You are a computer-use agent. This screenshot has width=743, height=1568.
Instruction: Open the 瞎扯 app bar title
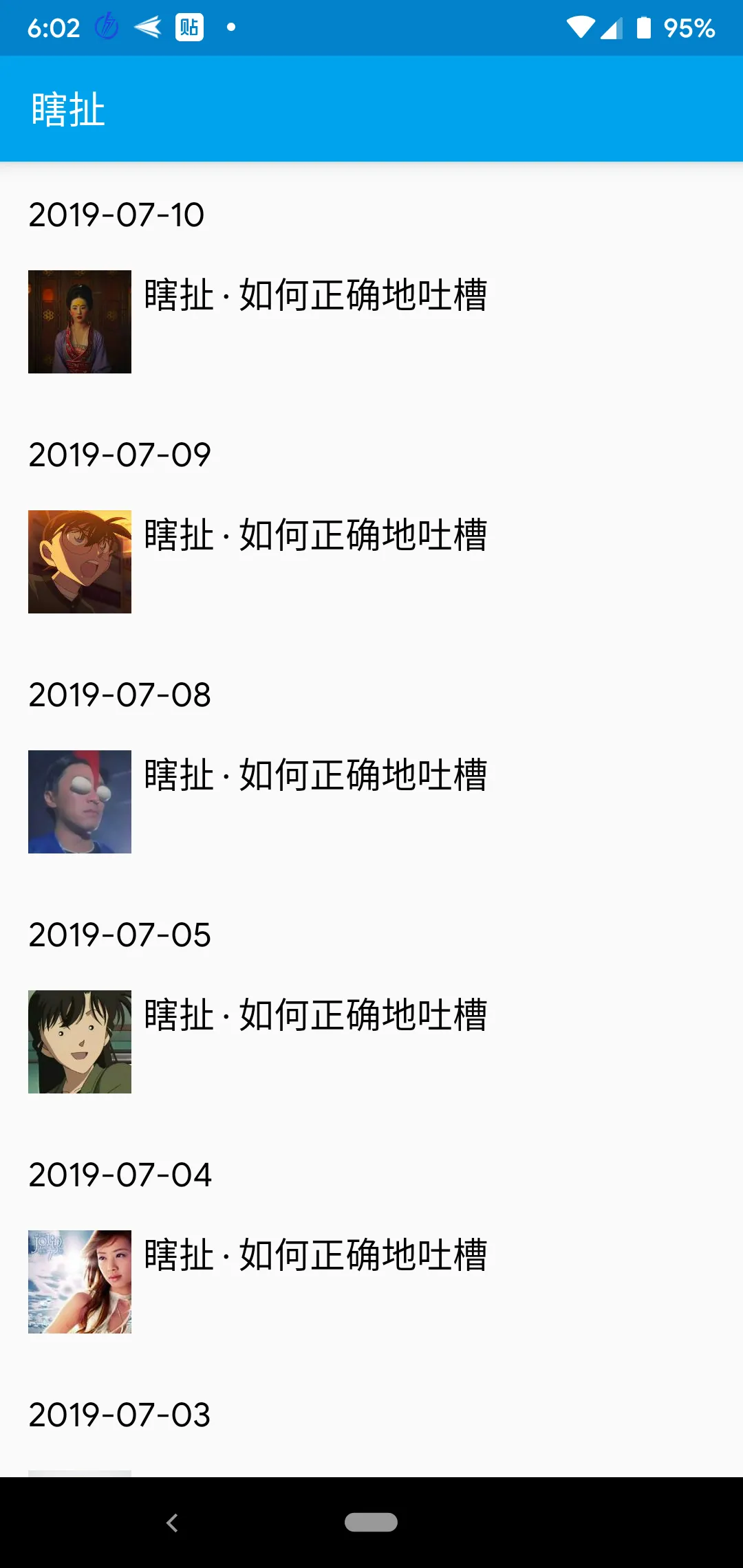point(67,107)
